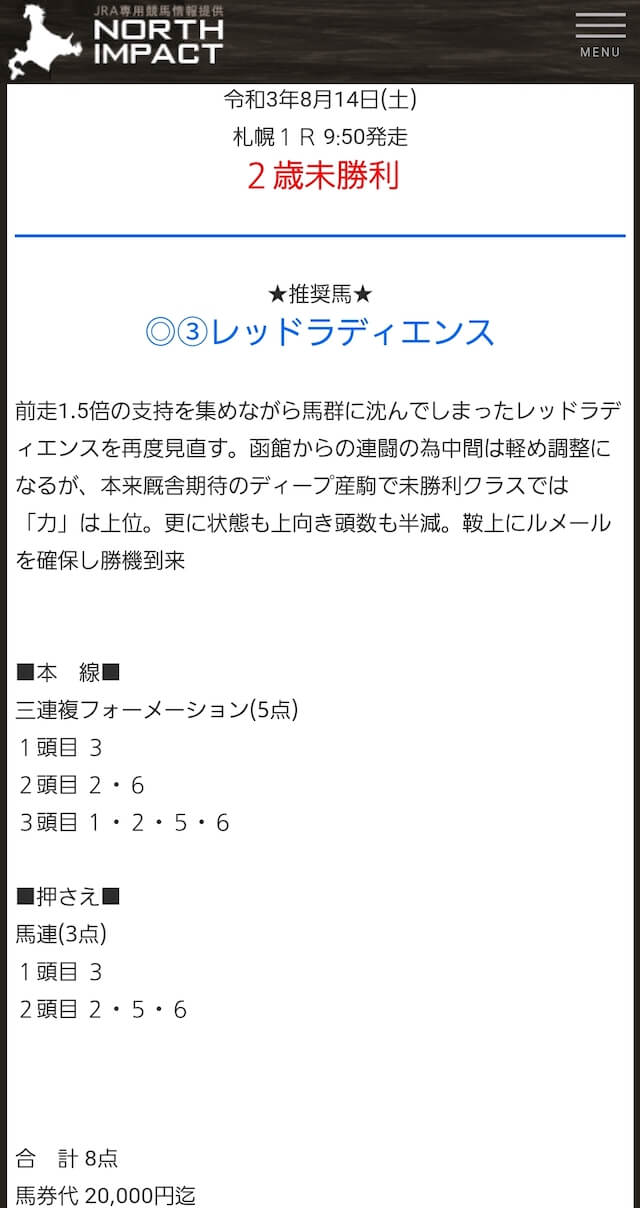
Task: Tap the North Impact header logo
Action: (115, 40)
